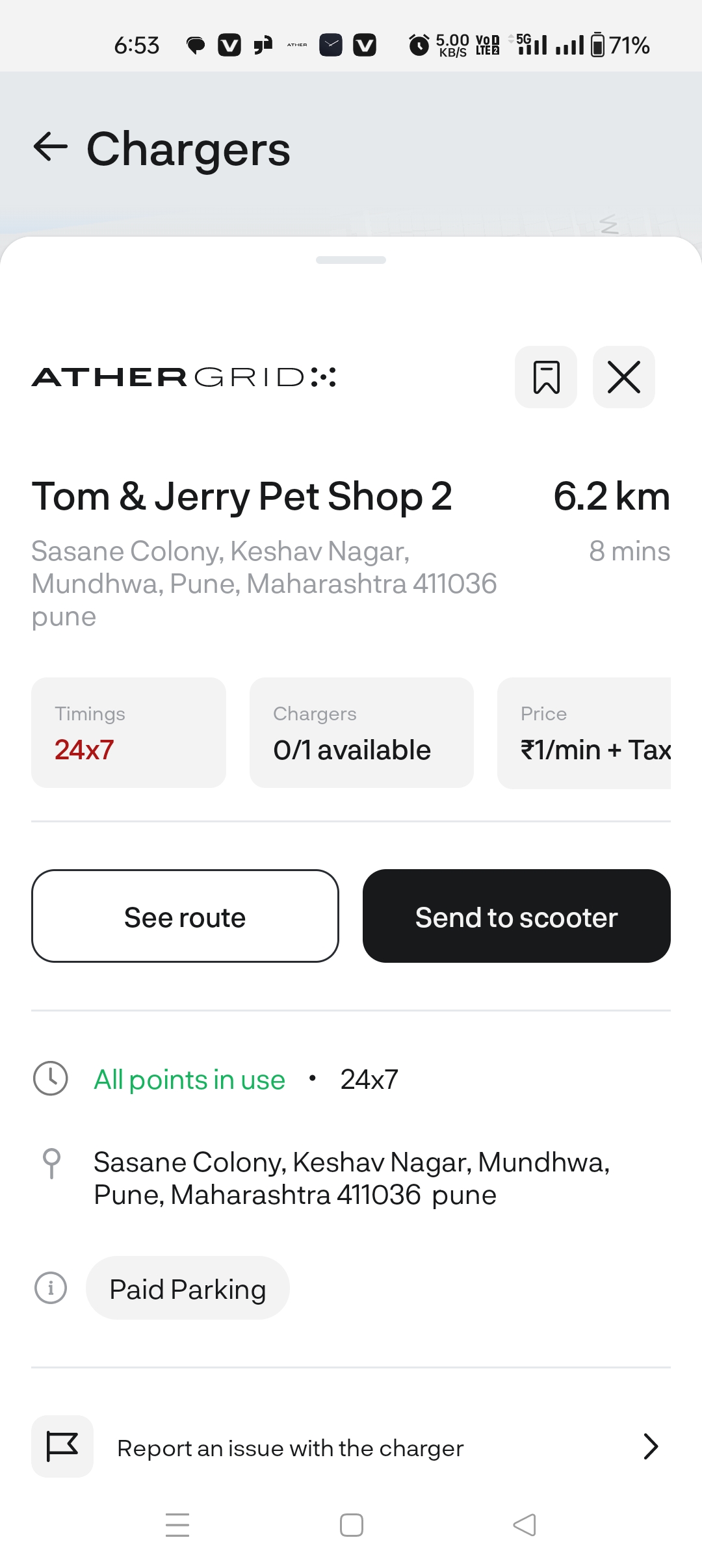Open the system recent apps menu

point(177,1525)
